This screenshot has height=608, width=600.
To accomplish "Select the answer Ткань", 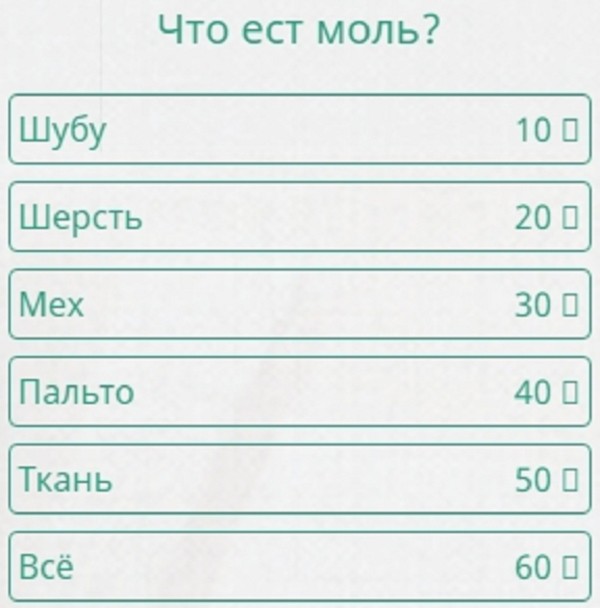I will click(x=299, y=480).
